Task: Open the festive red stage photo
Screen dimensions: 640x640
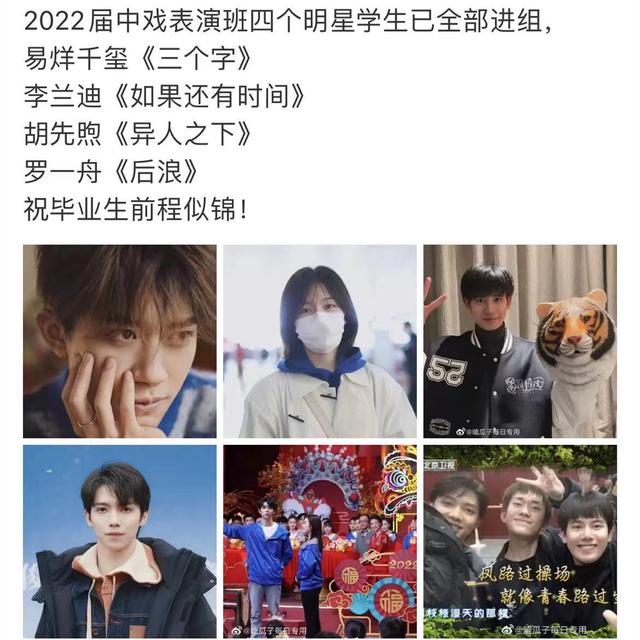Action: click(x=319, y=541)
